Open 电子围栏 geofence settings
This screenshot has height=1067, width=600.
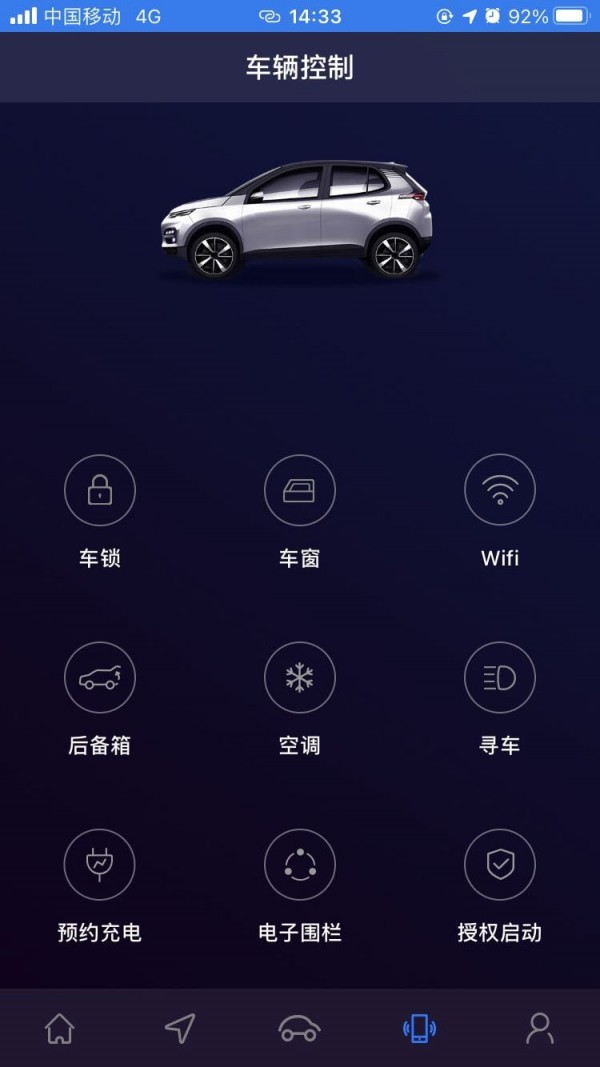point(299,864)
